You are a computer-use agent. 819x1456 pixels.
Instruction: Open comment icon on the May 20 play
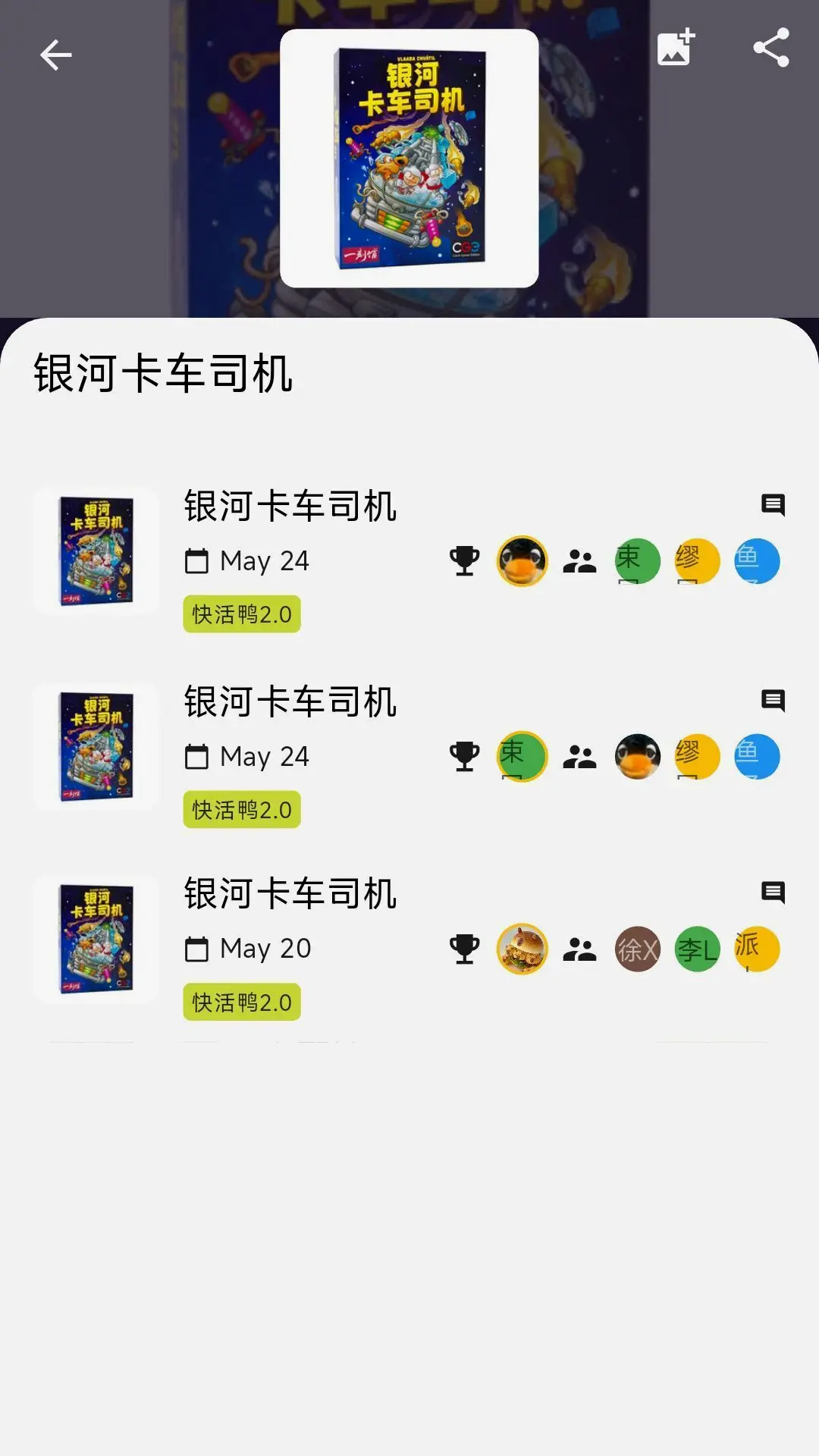(x=773, y=892)
